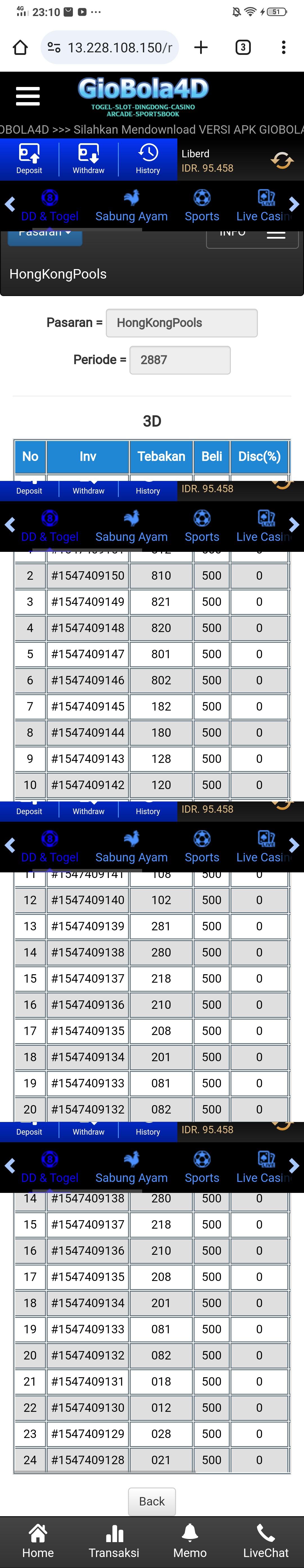Open the Memo tab
The image size is (304, 1568).
coord(189,1542)
